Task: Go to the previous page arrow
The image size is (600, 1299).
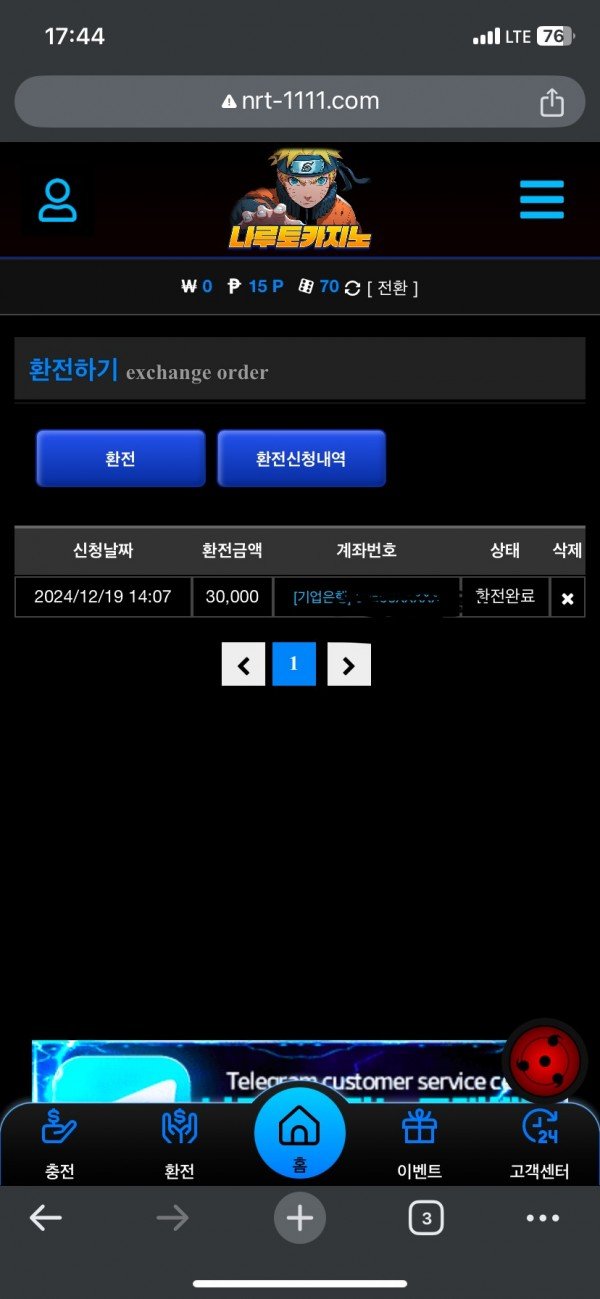Action: [x=243, y=665]
